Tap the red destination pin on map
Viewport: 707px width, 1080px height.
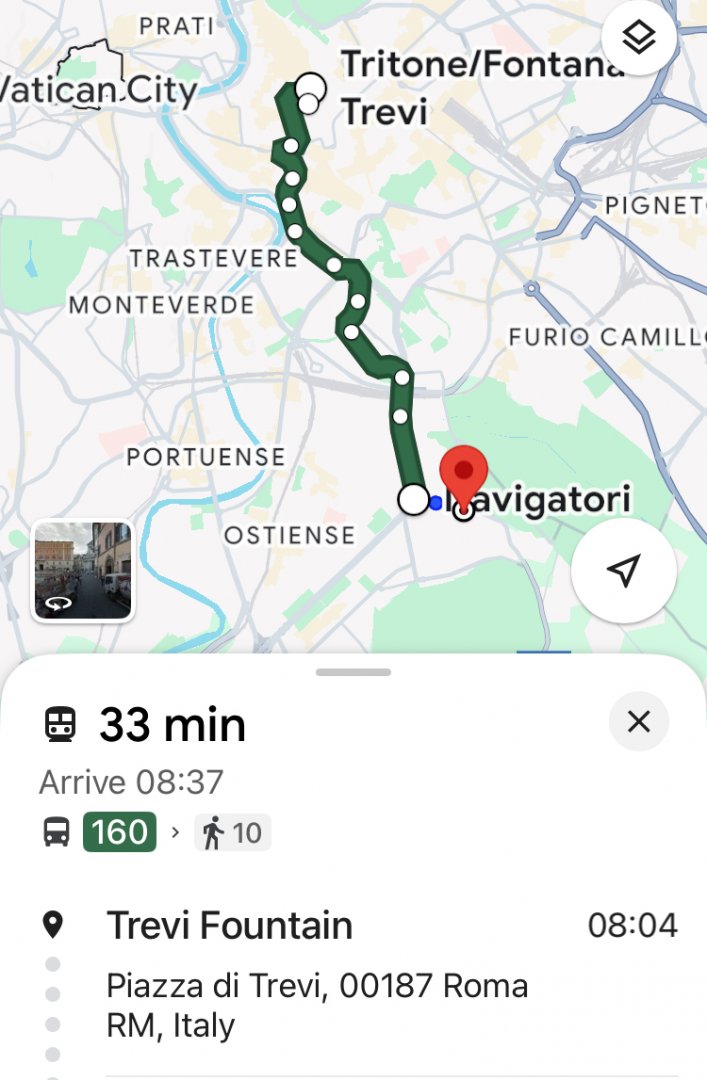coord(464,476)
